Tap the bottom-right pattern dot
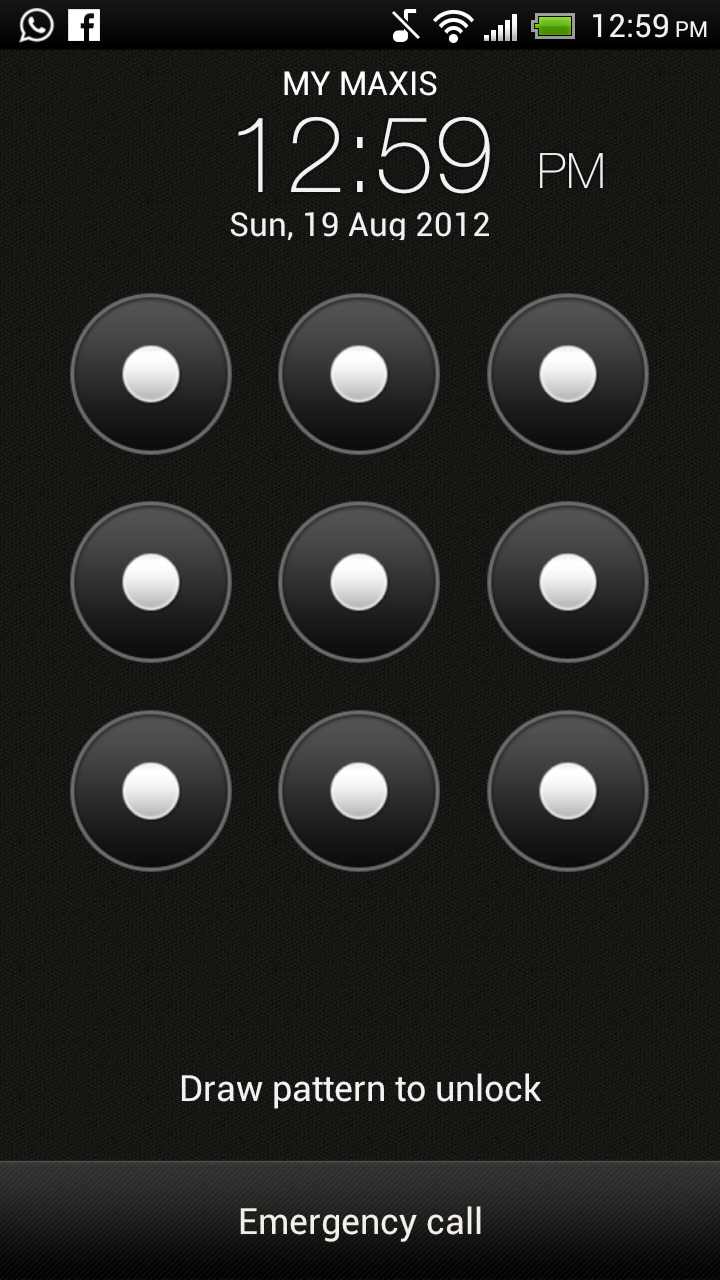 pos(567,791)
